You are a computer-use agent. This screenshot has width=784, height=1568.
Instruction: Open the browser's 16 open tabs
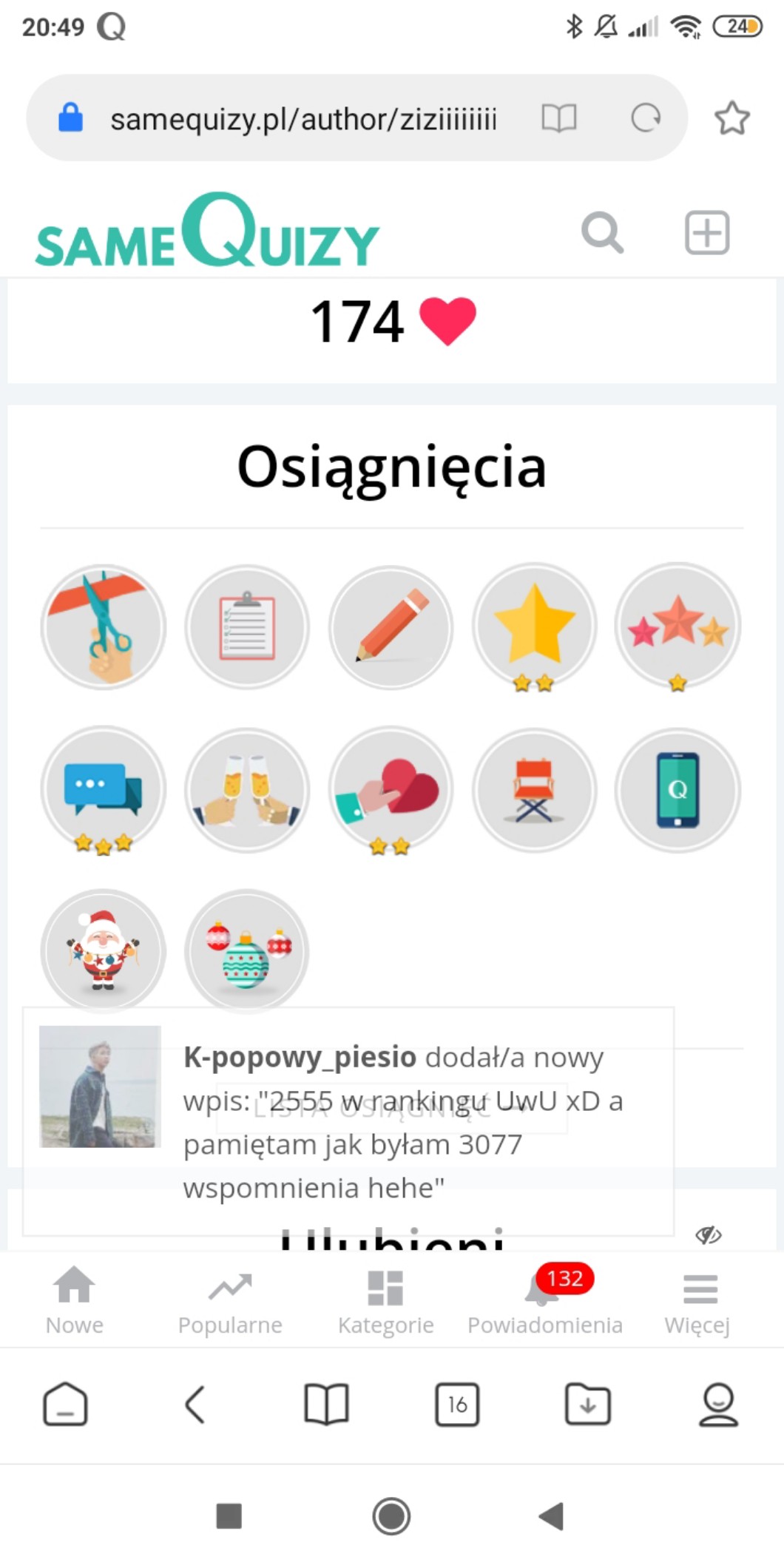point(457,1404)
